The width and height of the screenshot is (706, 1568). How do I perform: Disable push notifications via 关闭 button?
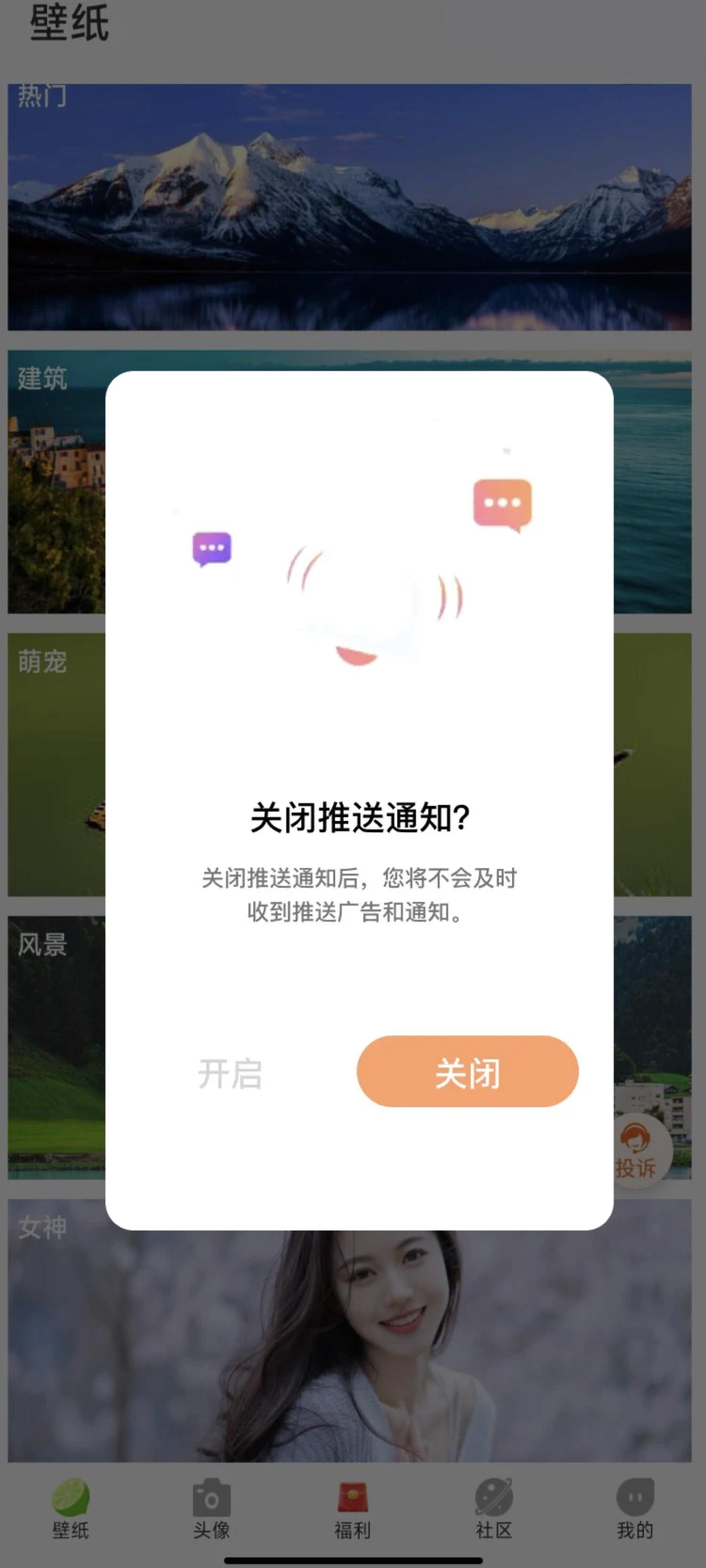pyautogui.click(x=468, y=1073)
